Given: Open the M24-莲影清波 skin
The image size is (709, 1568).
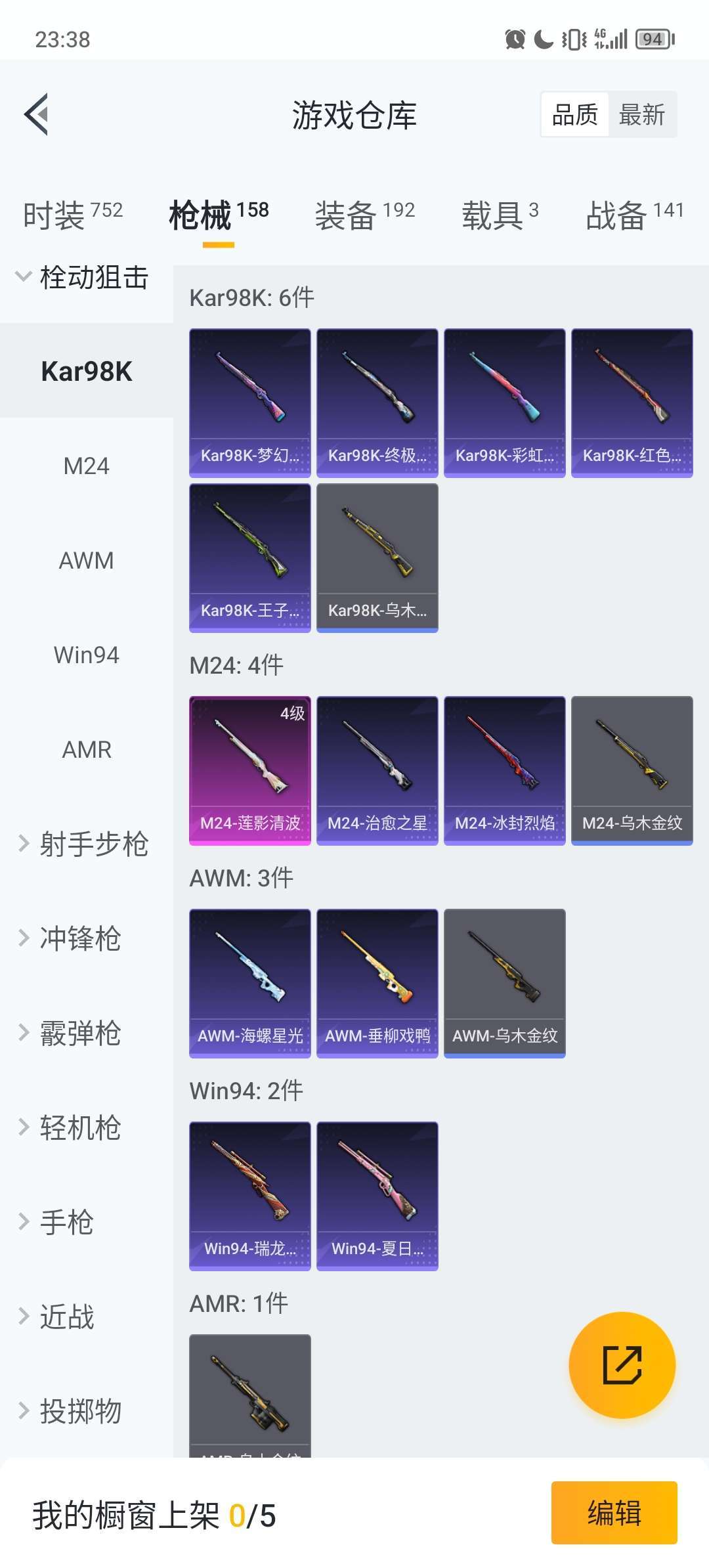Looking at the screenshot, I should point(249,770).
